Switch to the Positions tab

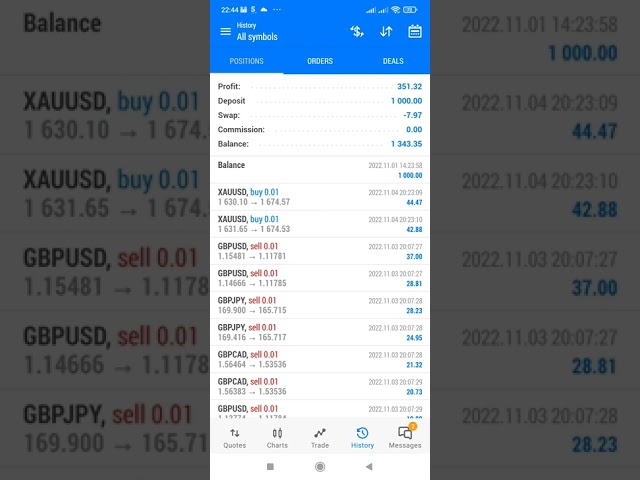(247, 61)
